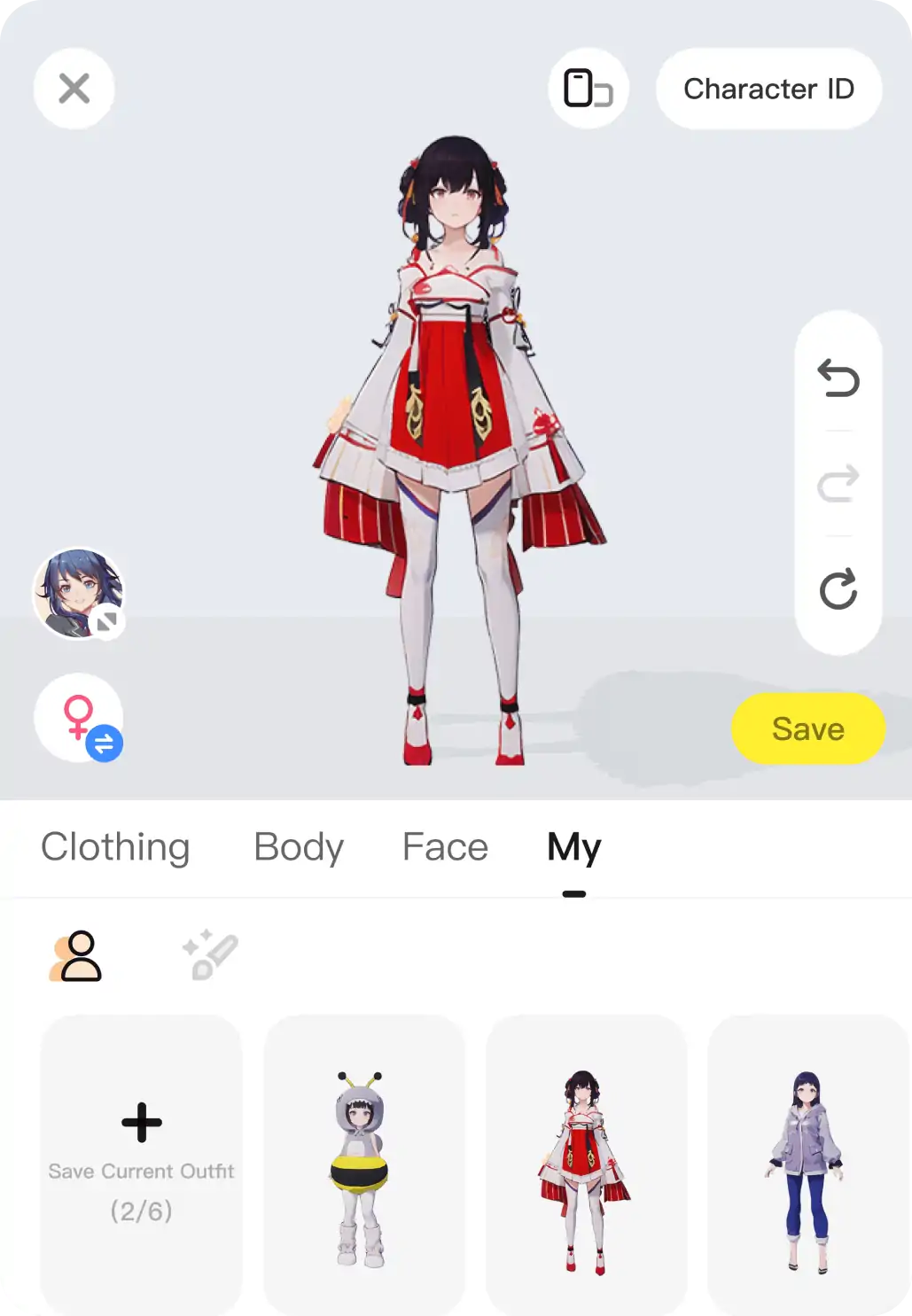Switch to the Face tab
The height and width of the screenshot is (1316, 912).
445,847
